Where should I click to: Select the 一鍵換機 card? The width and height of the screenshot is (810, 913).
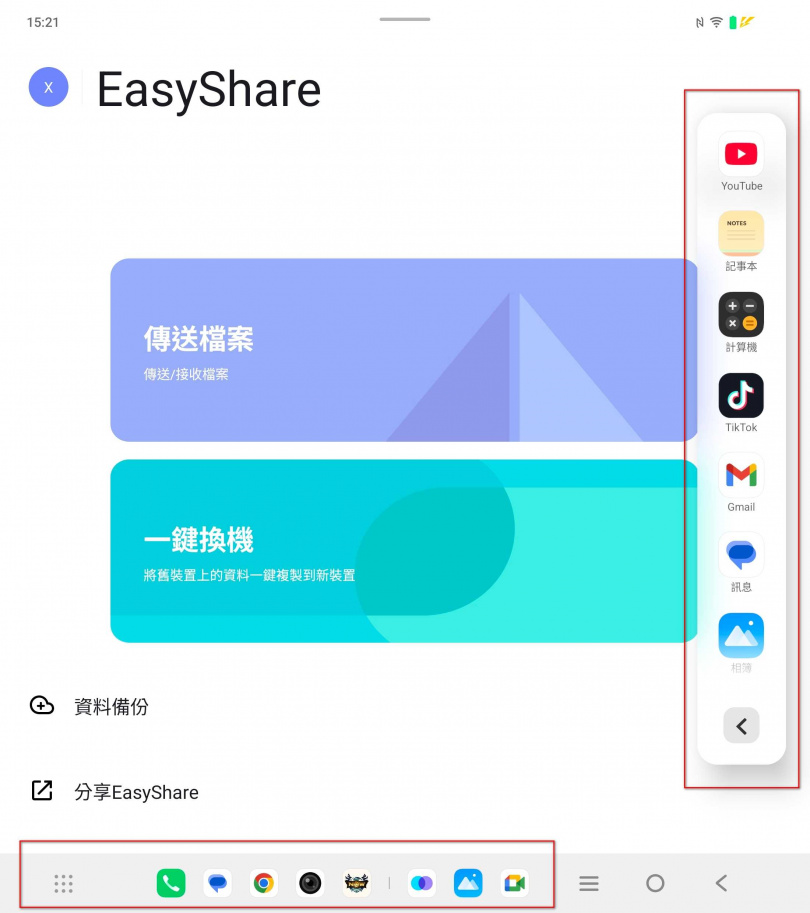(400, 550)
